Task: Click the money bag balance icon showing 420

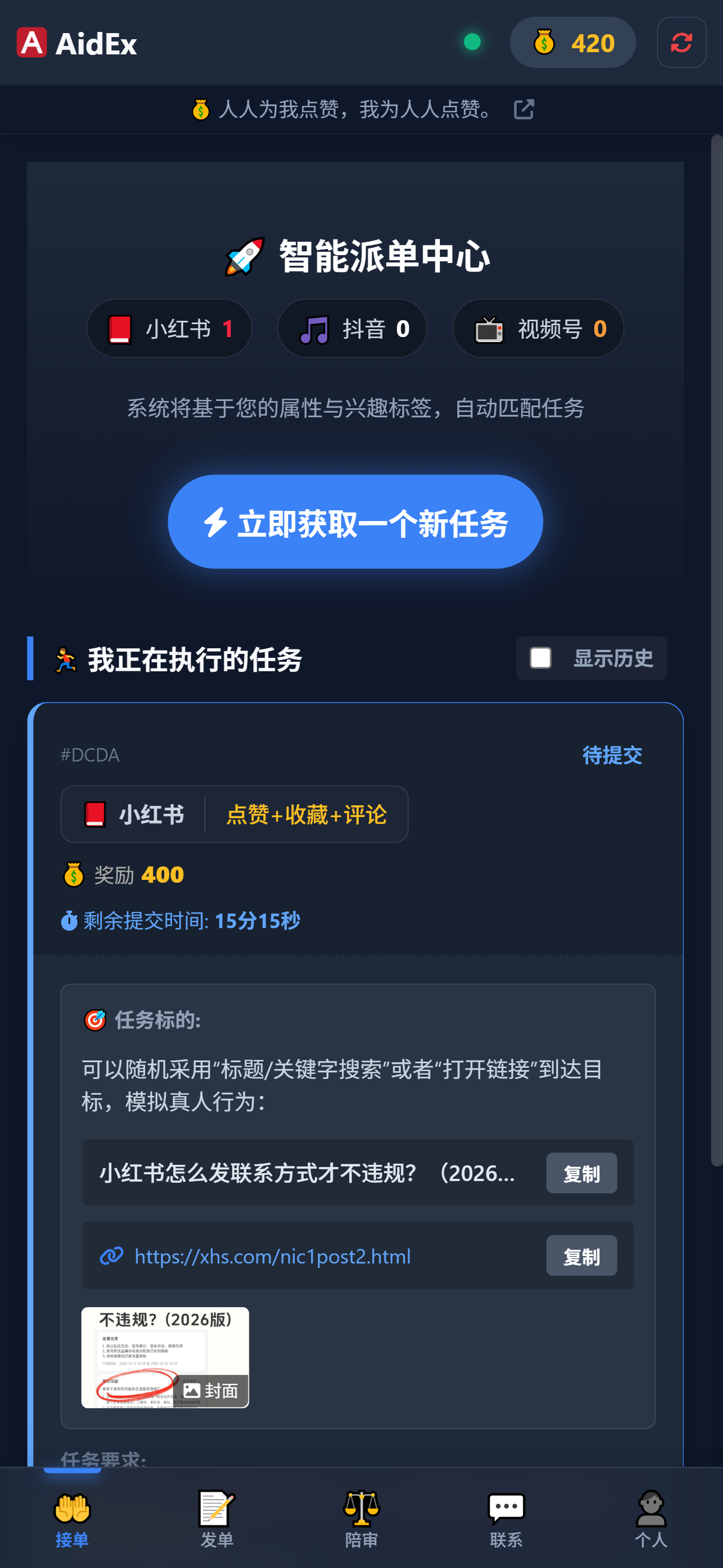Action: click(x=545, y=43)
